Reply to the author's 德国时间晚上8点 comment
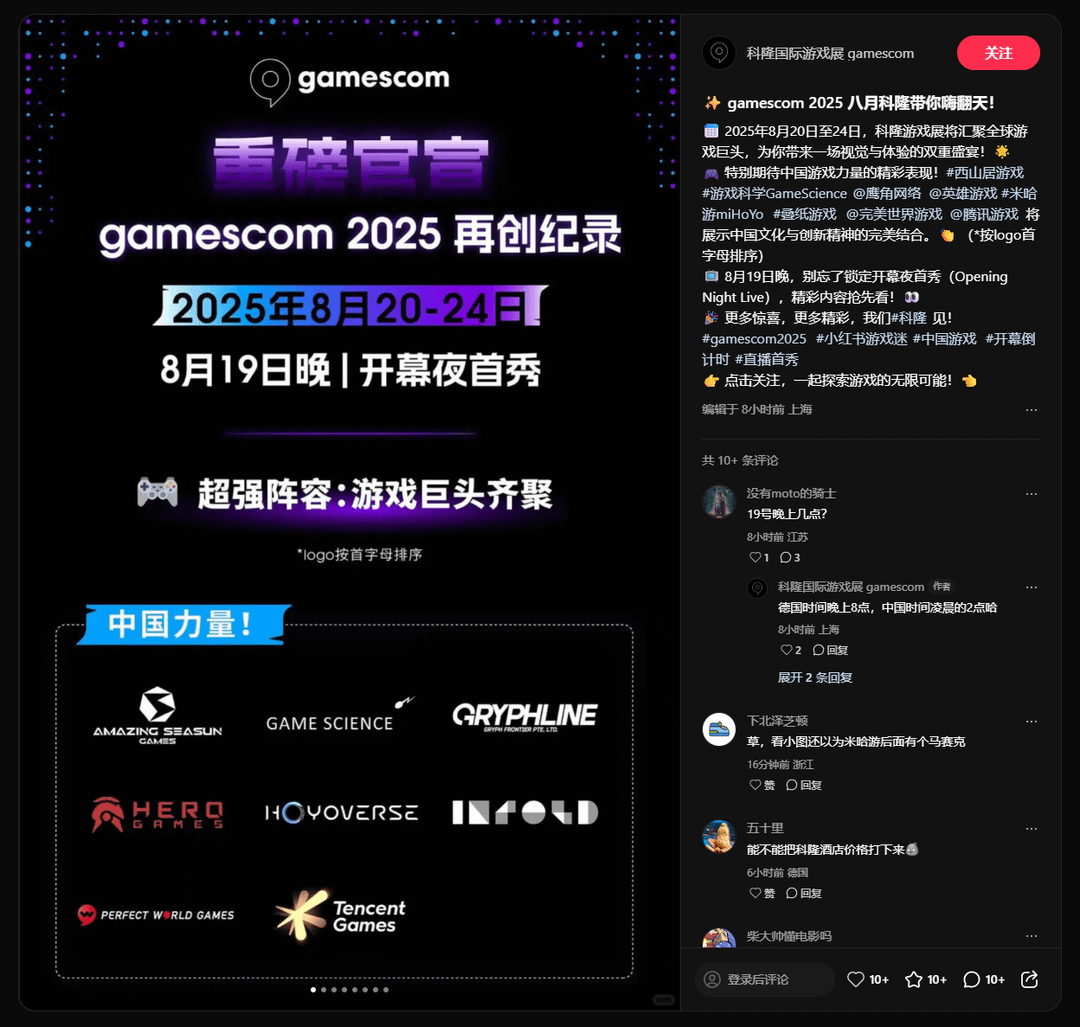 pos(831,650)
